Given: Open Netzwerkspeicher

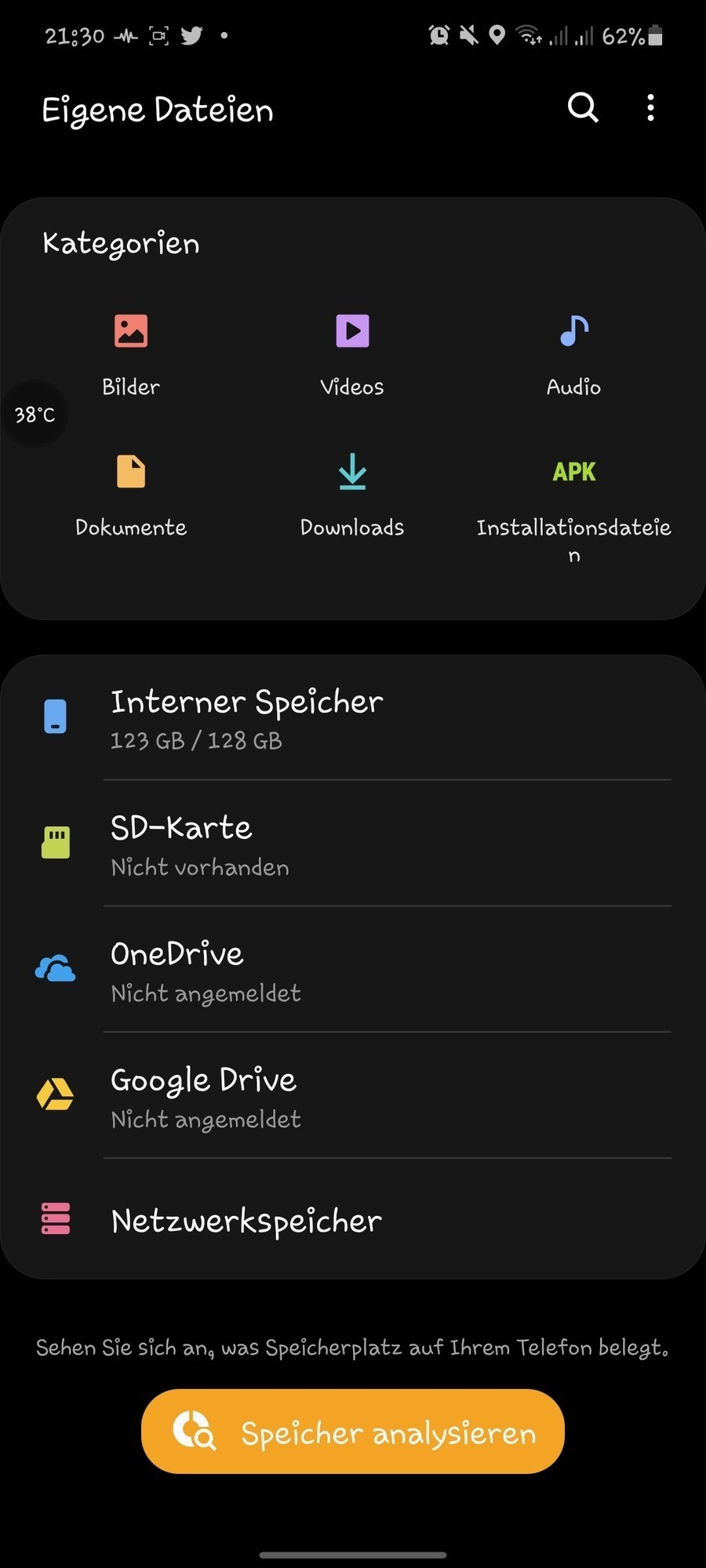Looking at the screenshot, I should (x=353, y=1220).
